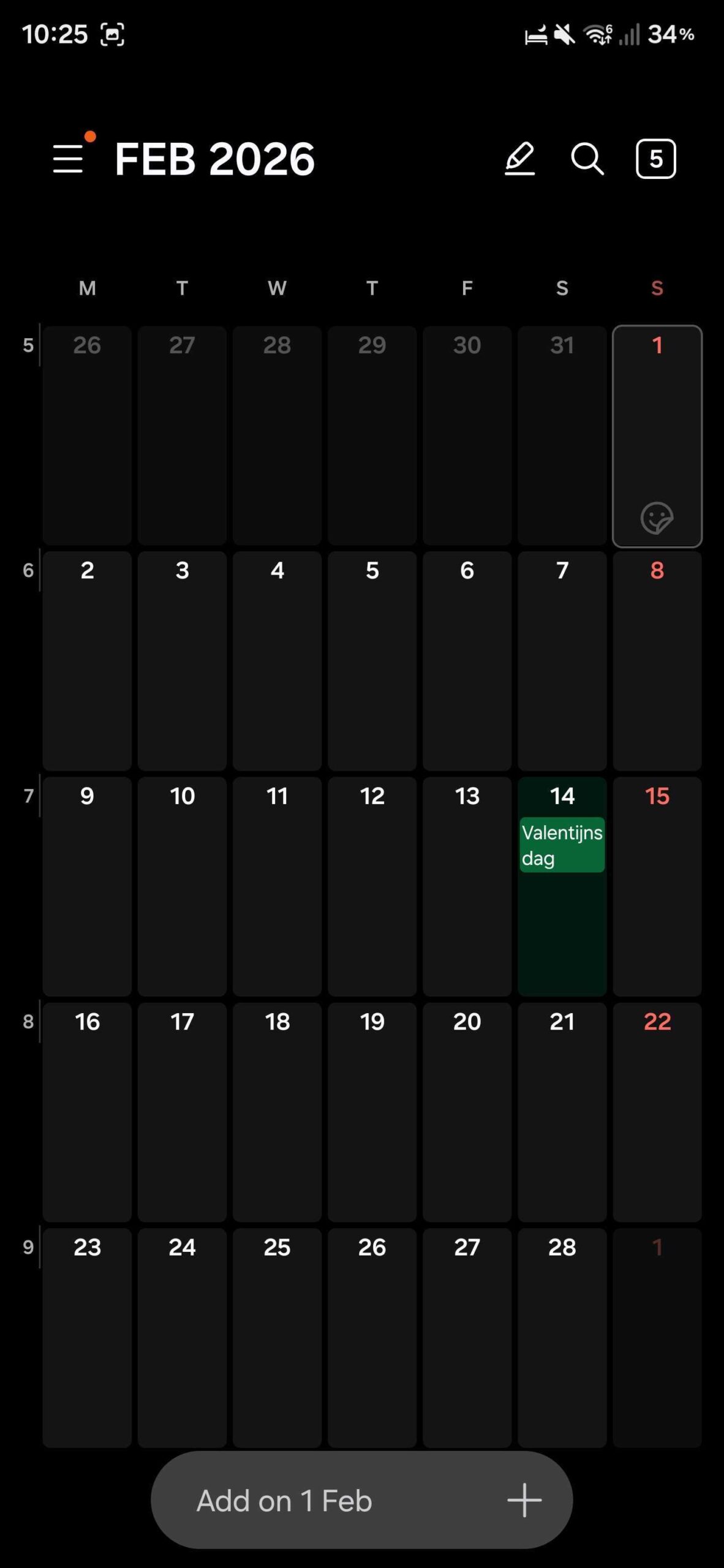
Task: Select Monday column header M
Action: tap(86, 288)
